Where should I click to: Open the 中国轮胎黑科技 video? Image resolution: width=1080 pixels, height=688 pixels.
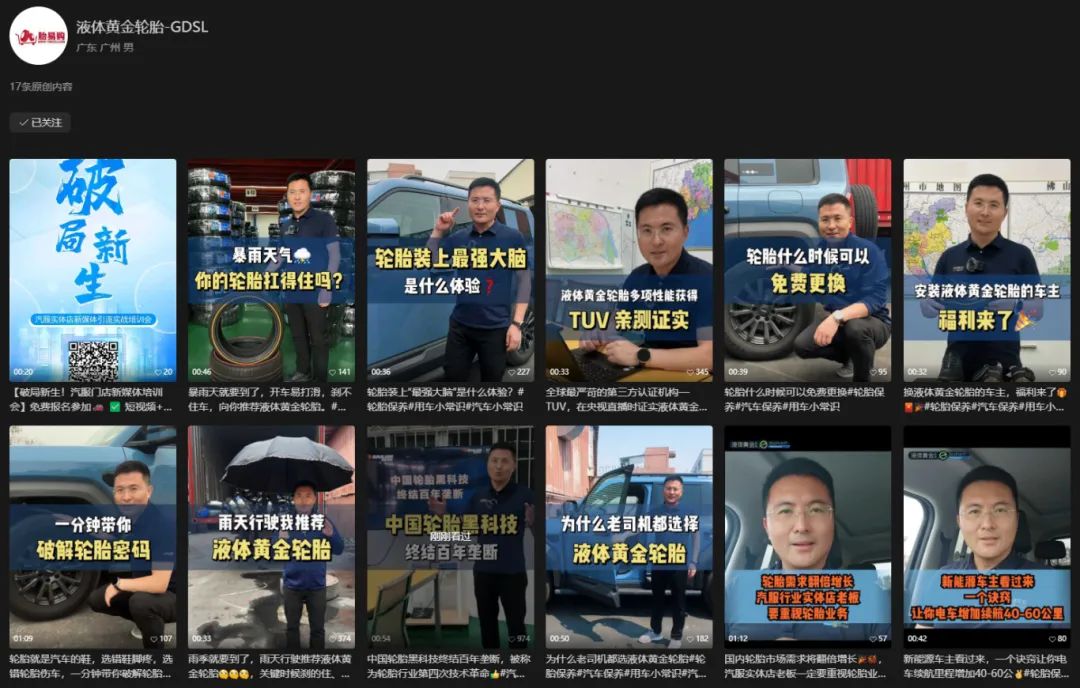(450, 537)
